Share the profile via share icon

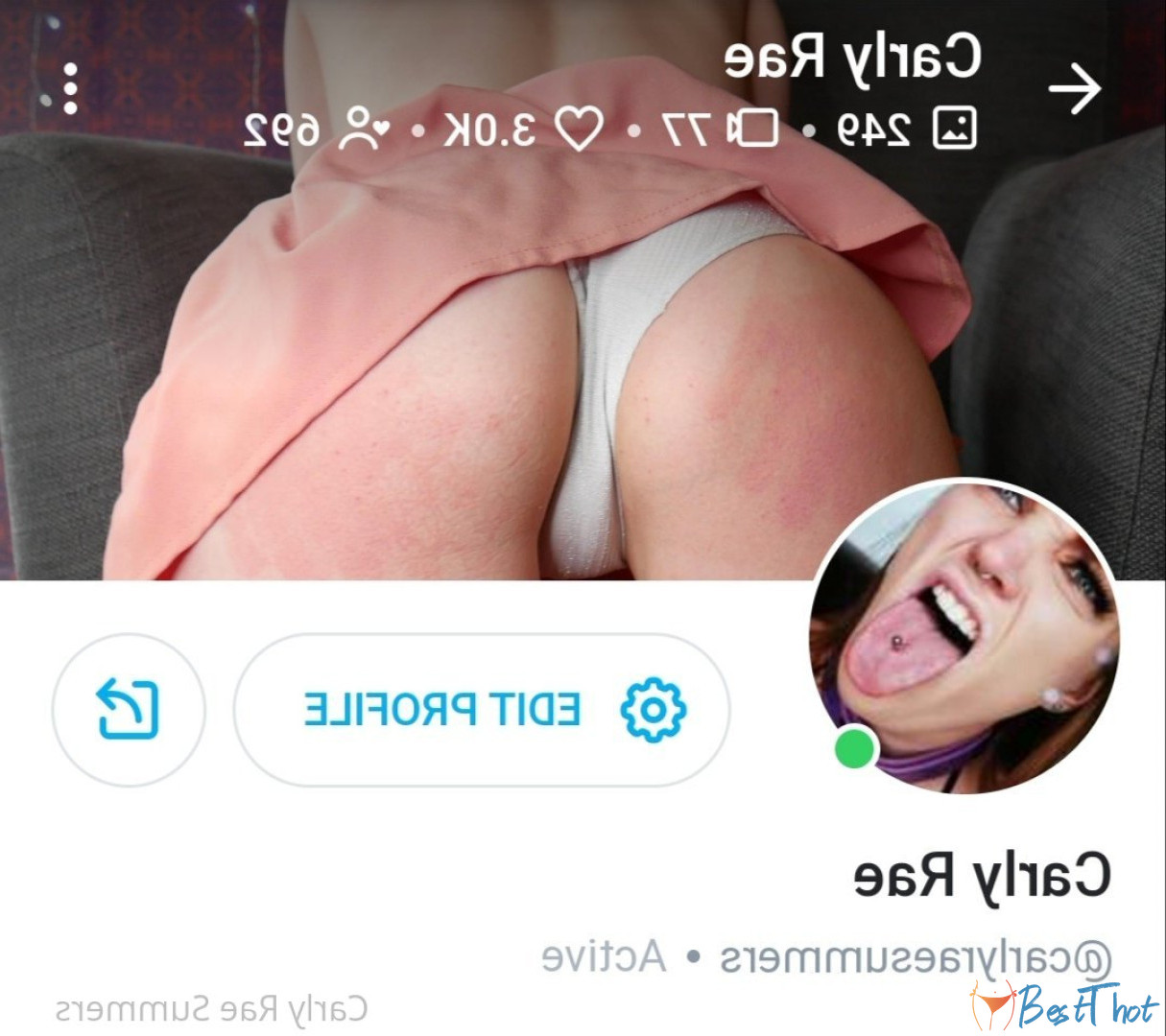(128, 710)
